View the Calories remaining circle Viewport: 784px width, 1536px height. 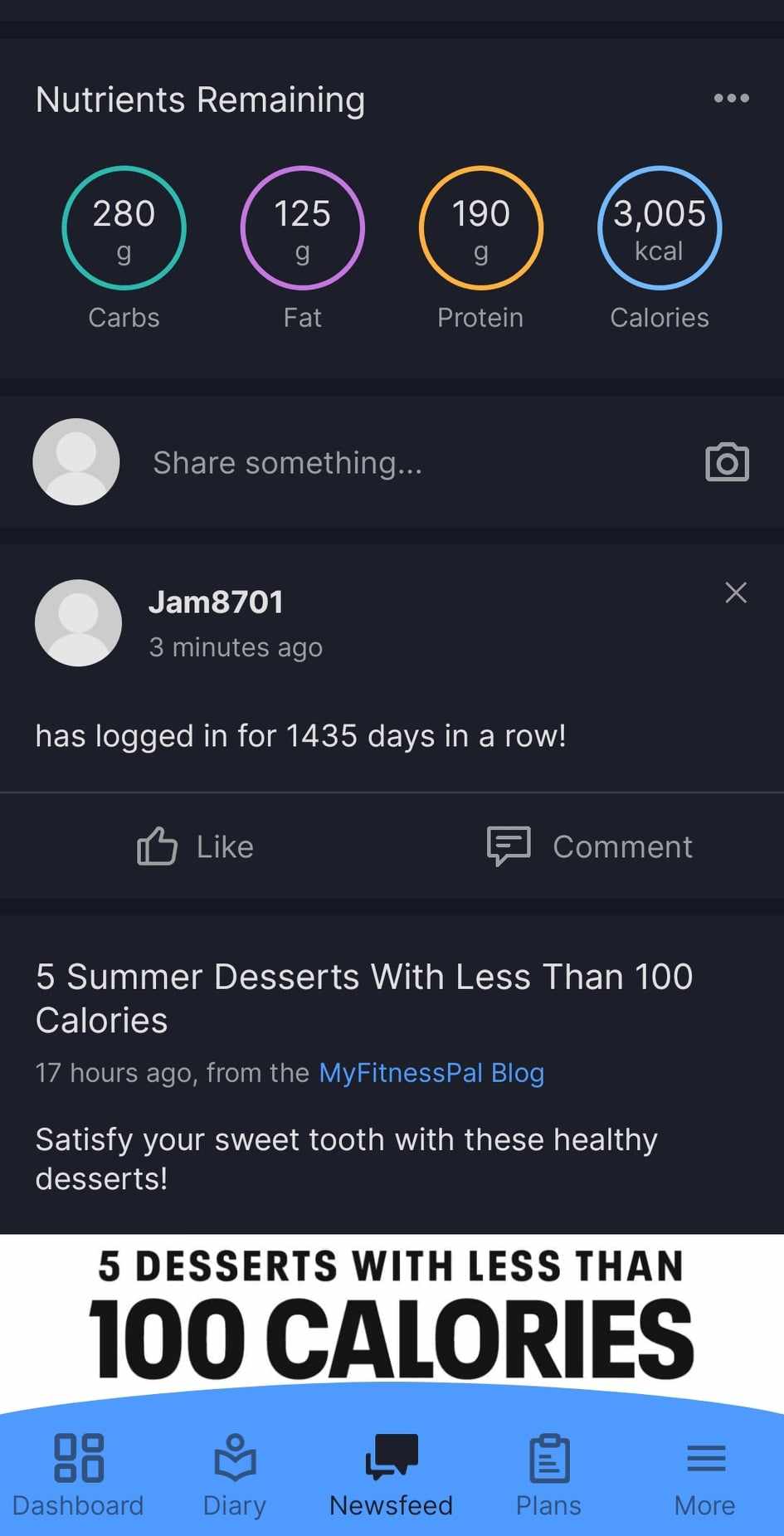pos(659,228)
